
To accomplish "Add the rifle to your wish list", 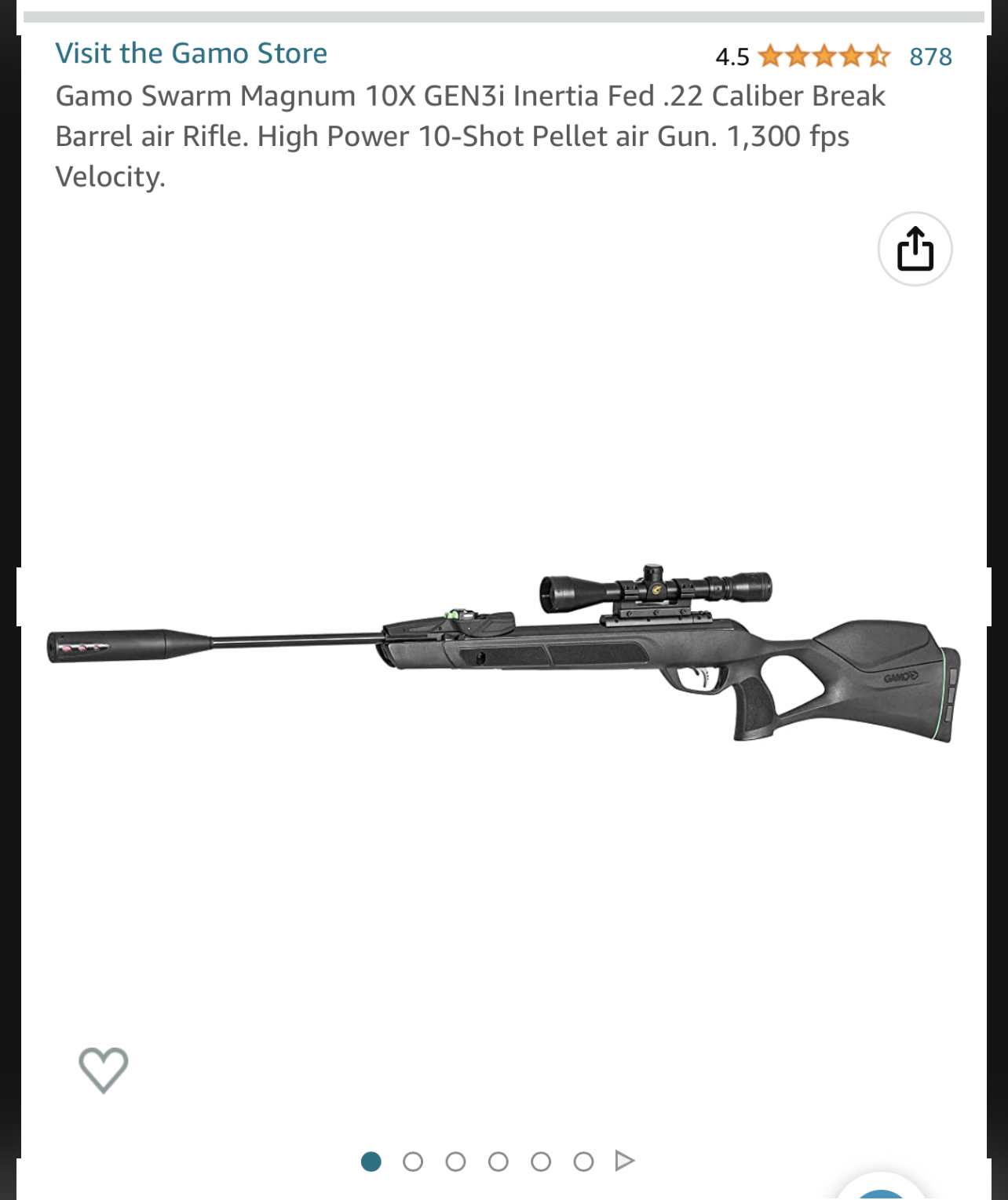I will [x=104, y=1069].
